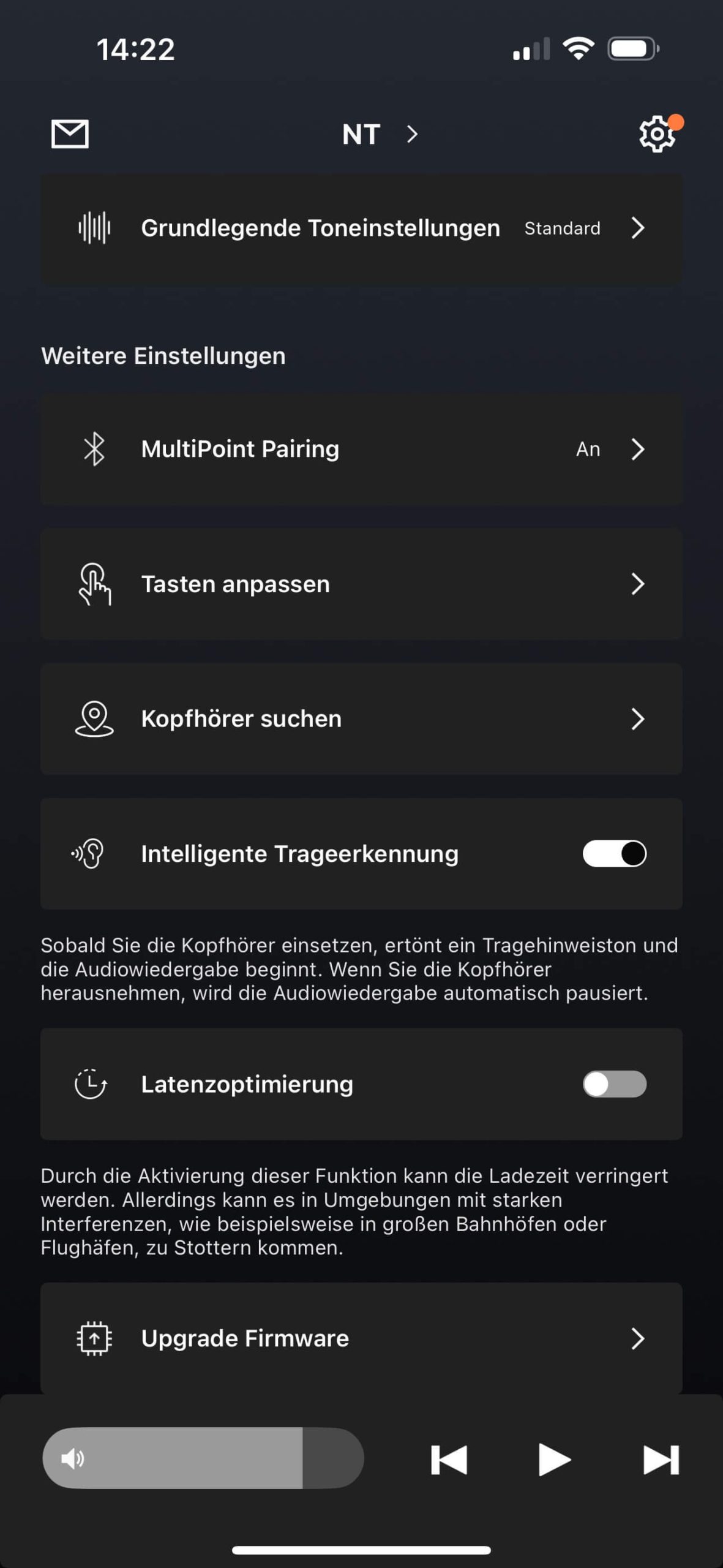Screen dimensions: 723x1568
Task: Open MultiPoint Pairing settings
Action: pos(361,449)
